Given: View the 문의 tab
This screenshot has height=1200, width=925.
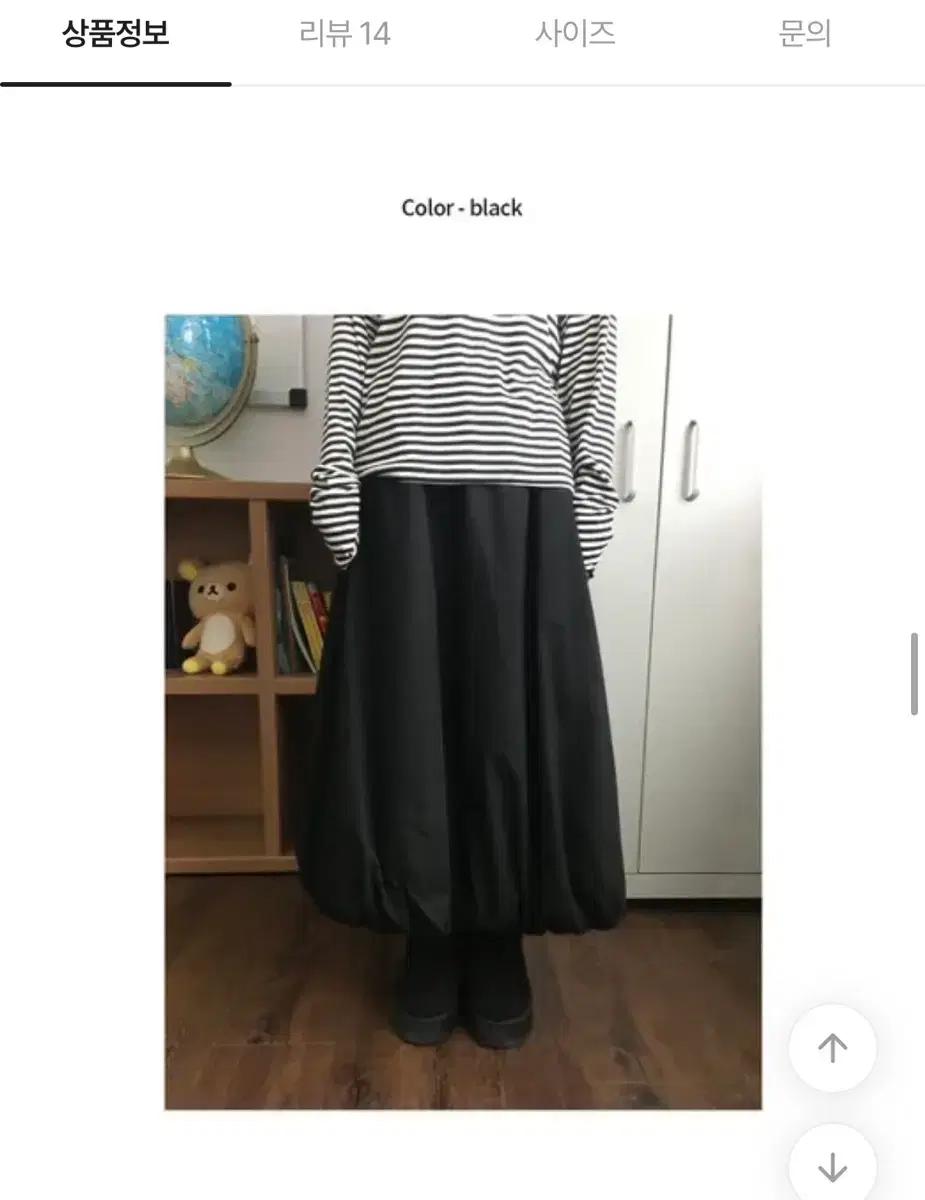Looking at the screenshot, I should (x=806, y=32).
